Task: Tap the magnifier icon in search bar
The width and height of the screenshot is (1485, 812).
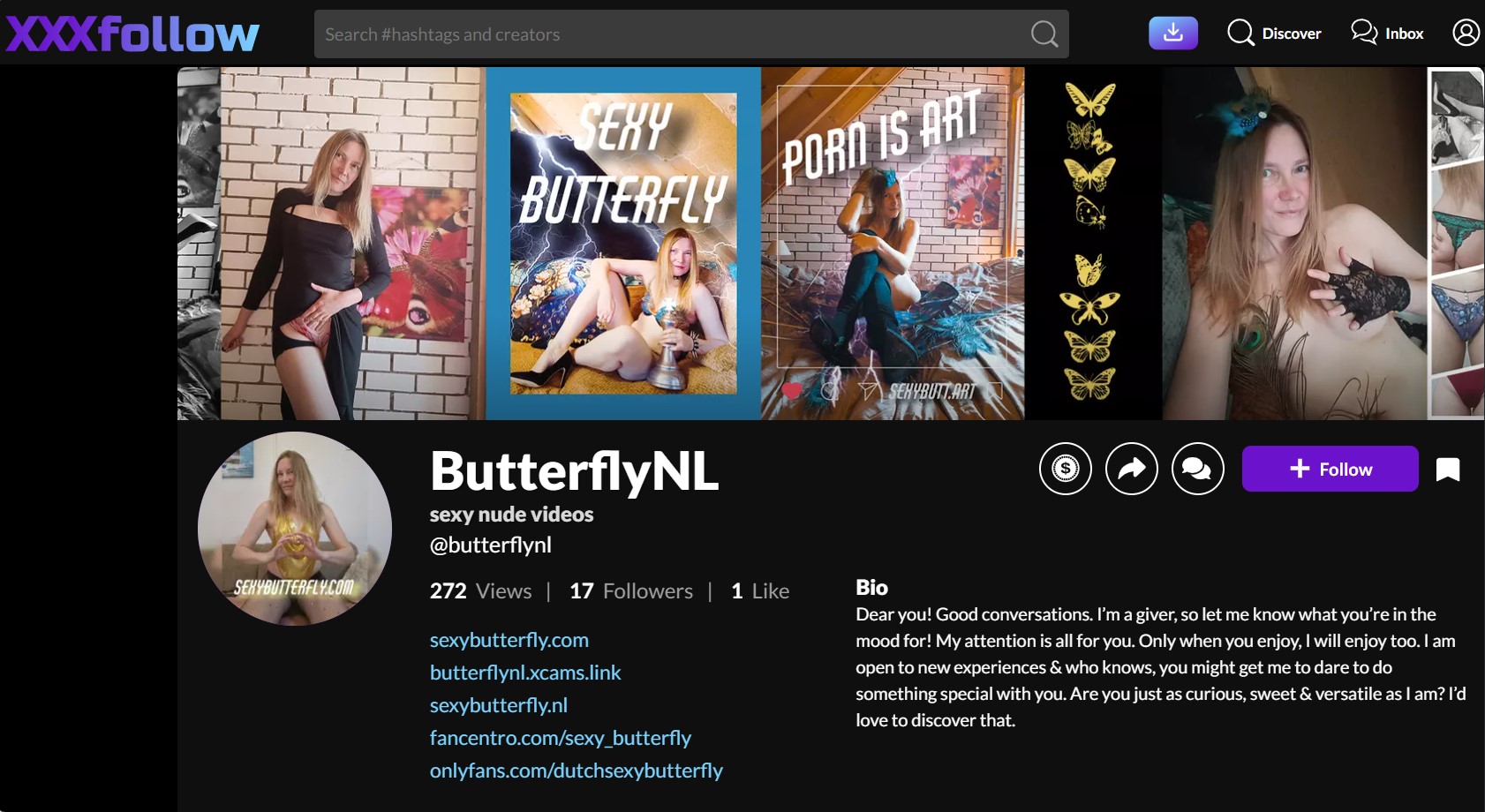Action: coord(1044,34)
